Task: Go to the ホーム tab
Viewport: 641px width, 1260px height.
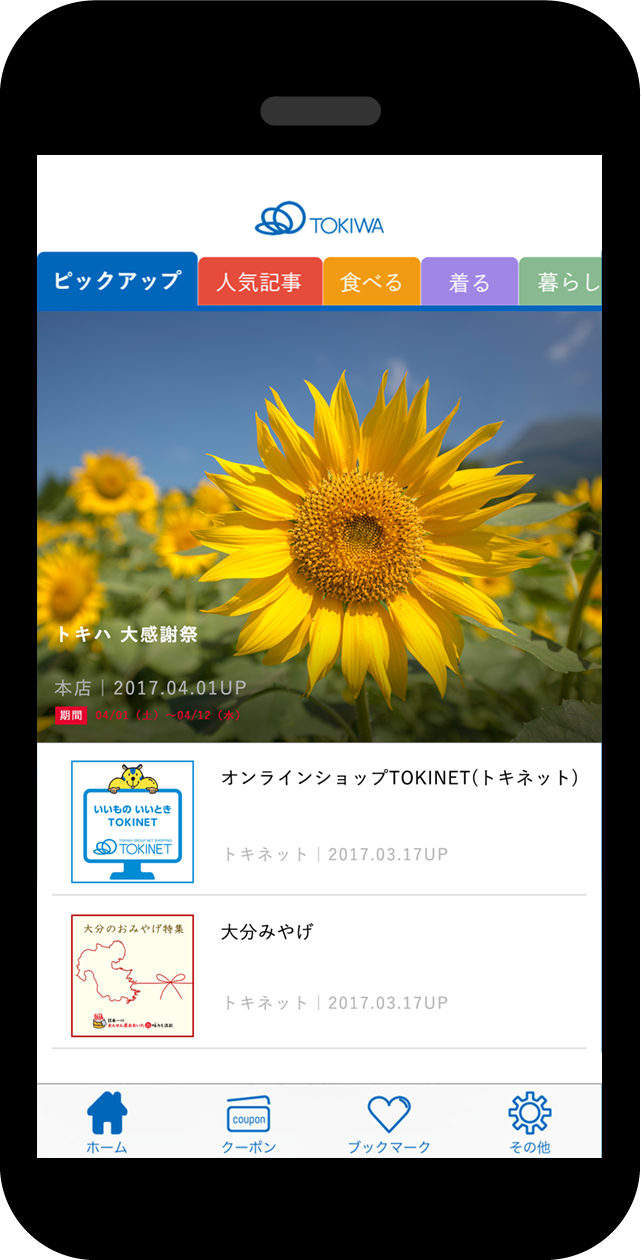Action: tap(107, 1122)
